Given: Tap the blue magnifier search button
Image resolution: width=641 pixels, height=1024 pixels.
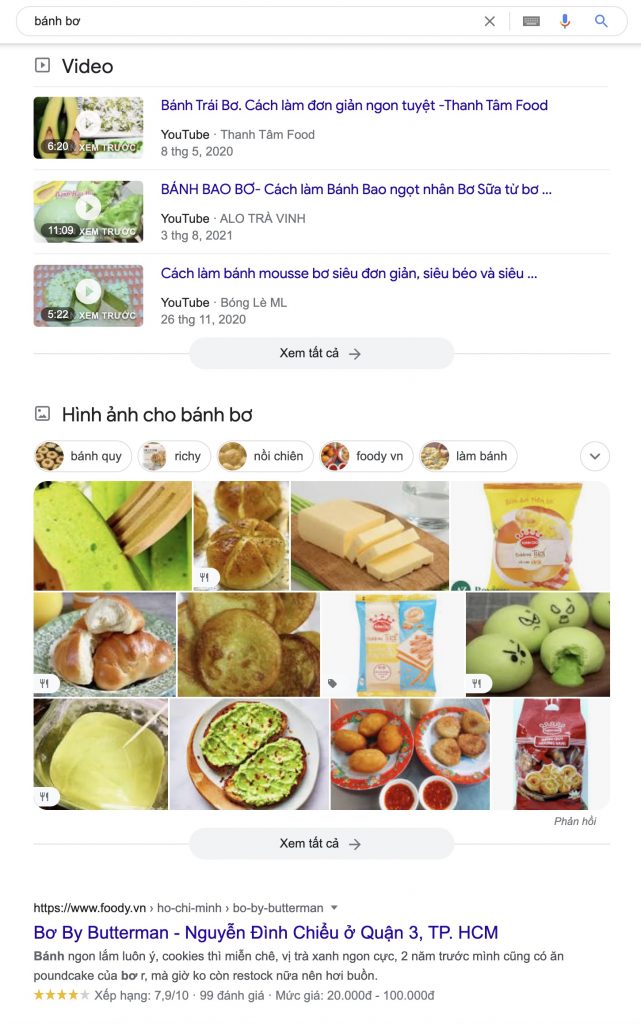Looking at the screenshot, I should click(601, 21).
